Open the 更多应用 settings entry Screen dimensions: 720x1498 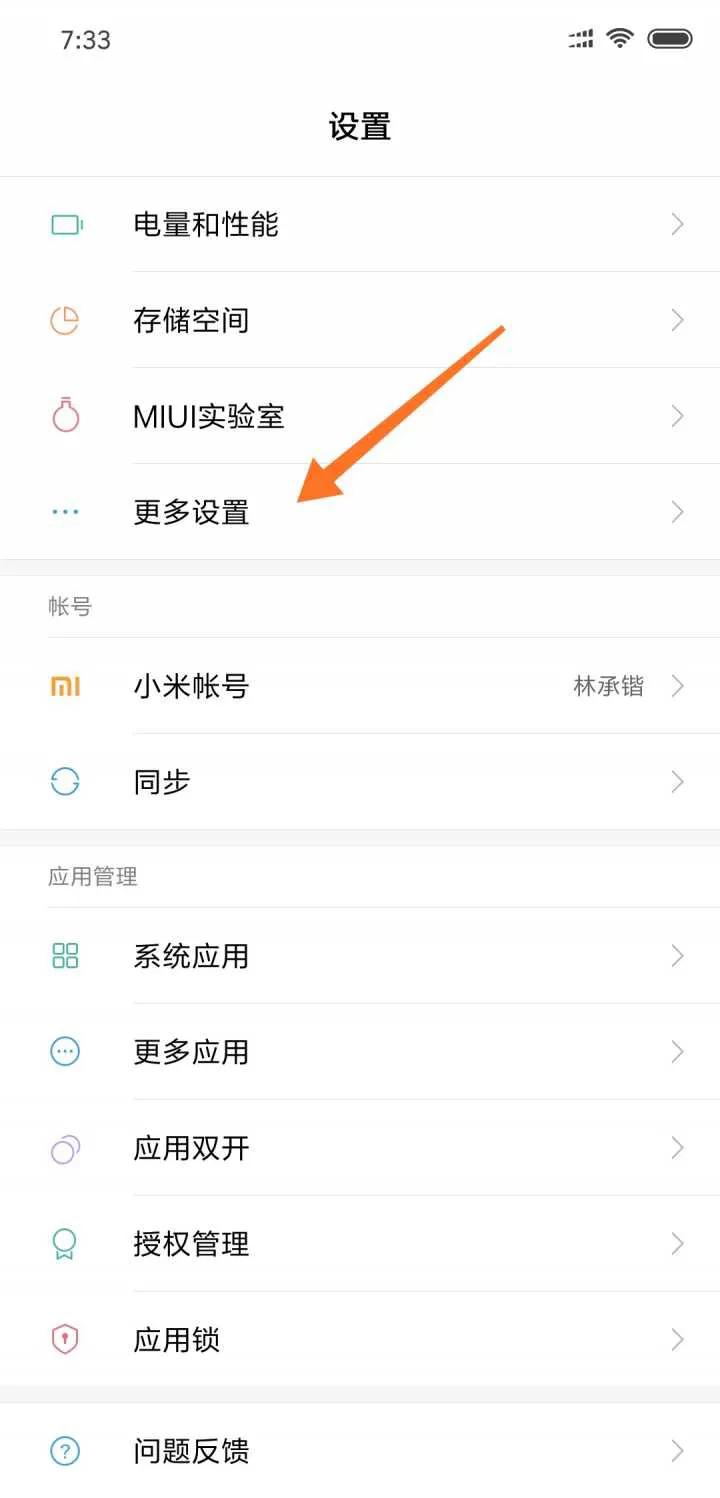tap(360, 1052)
